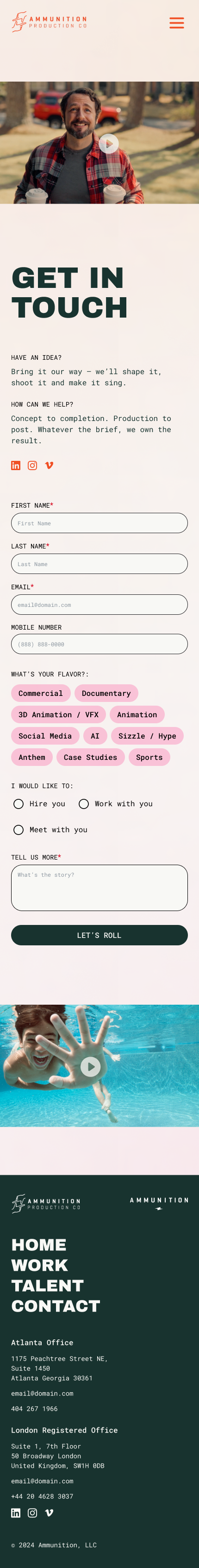This screenshot has height=1568, width=199.
Task: Open the hamburger menu
Action: (176, 23)
